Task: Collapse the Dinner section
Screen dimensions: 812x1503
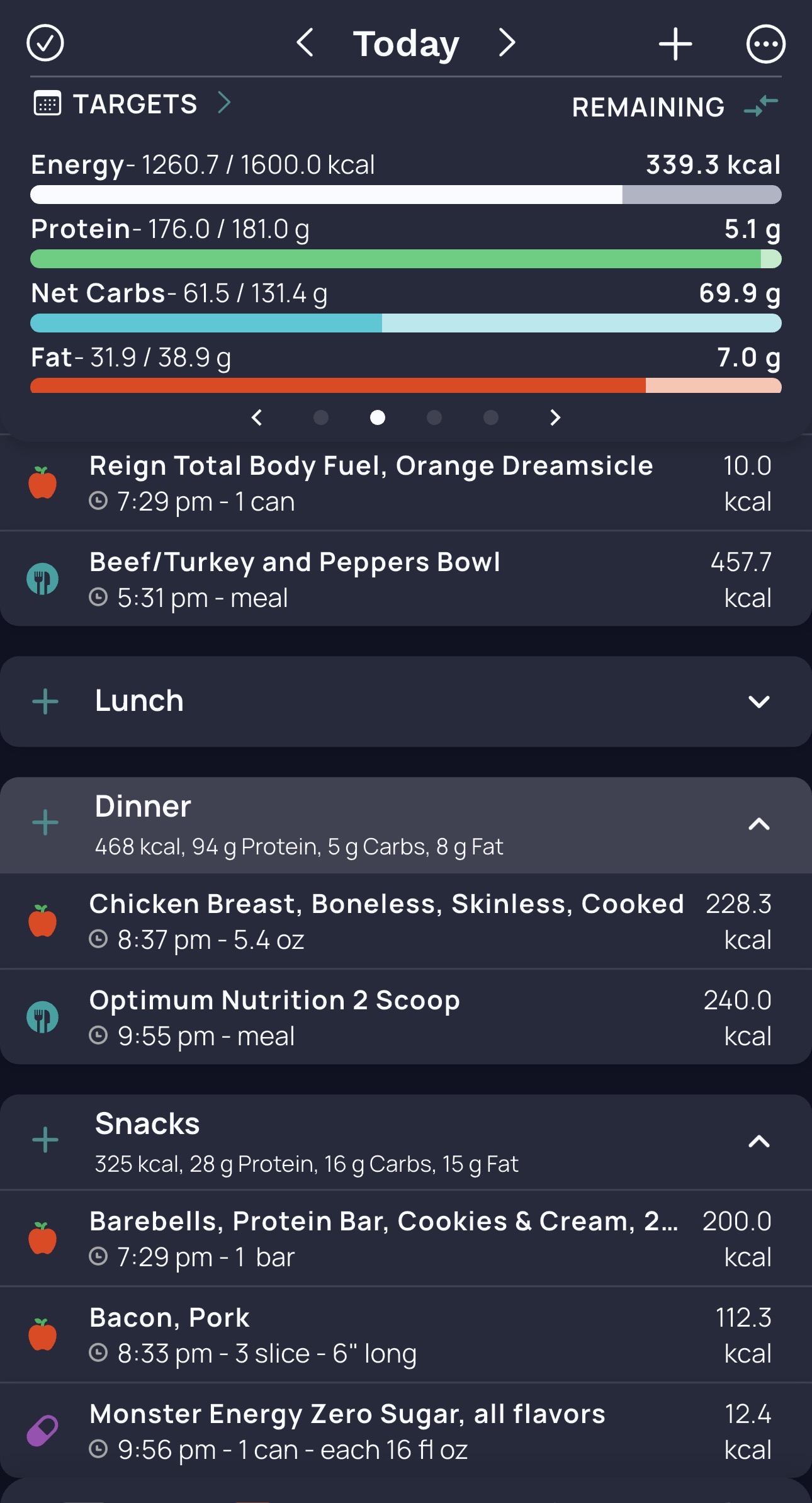Action: coord(758,824)
